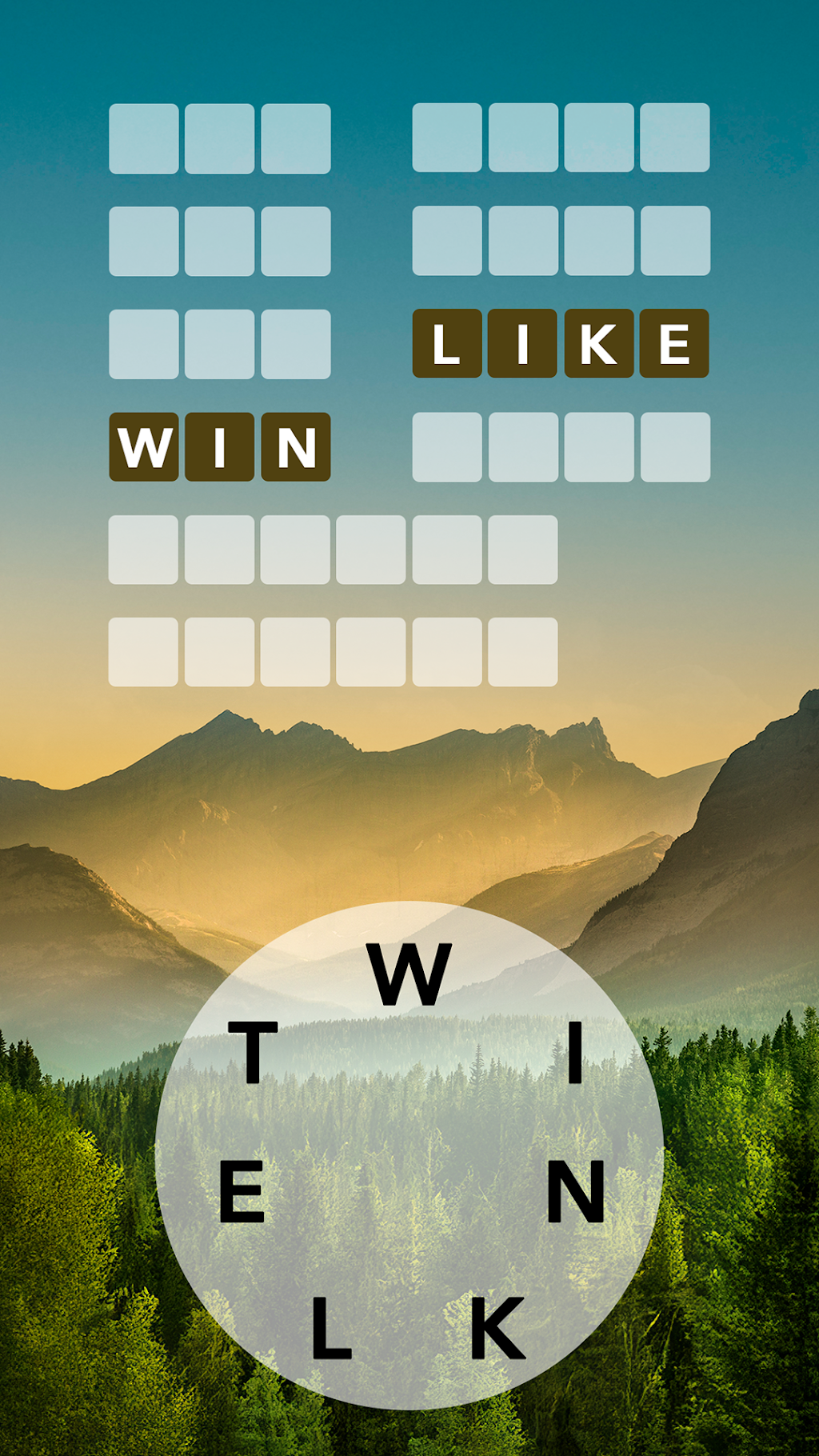Pick the letter K in the wheel

(497, 1328)
